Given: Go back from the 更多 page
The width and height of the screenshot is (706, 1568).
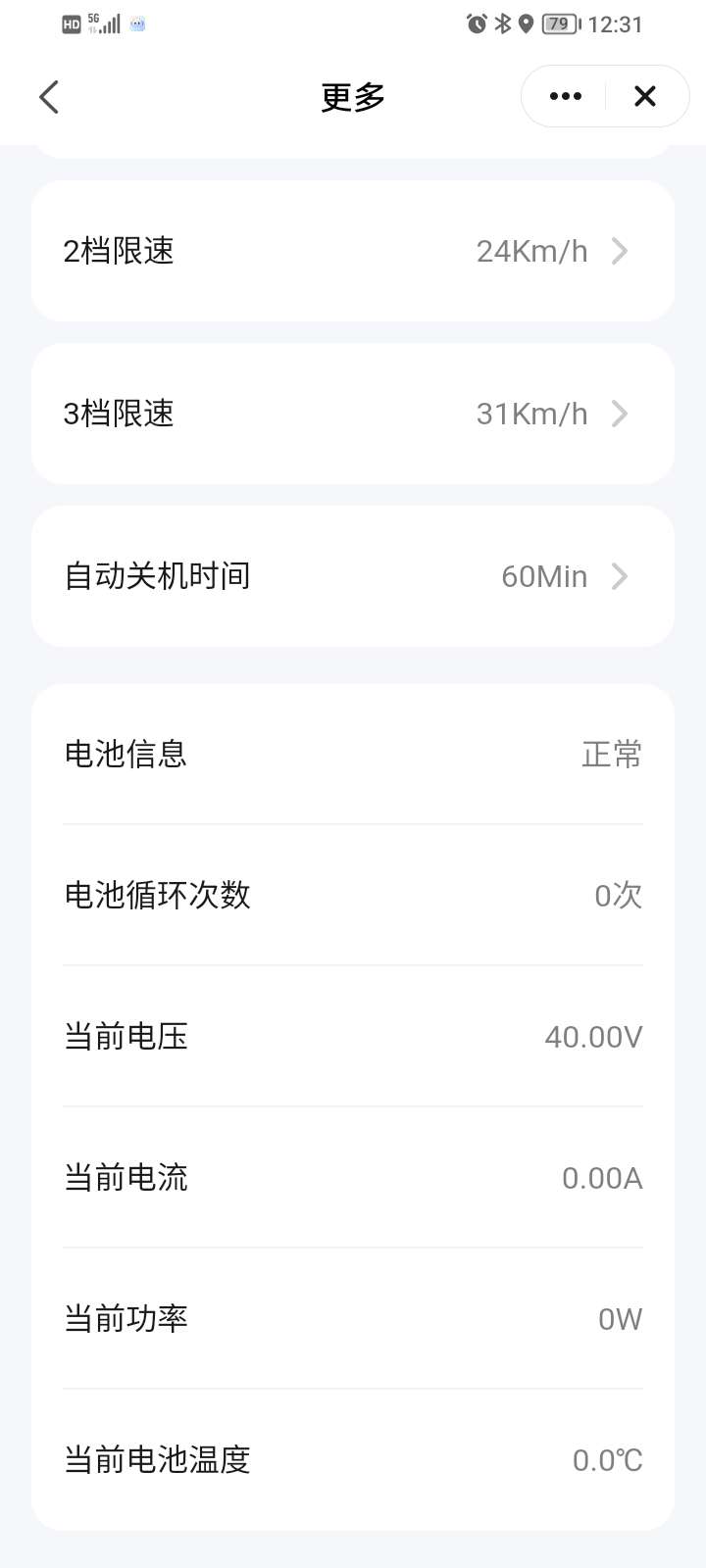Looking at the screenshot, I should (x=49, y=96).
